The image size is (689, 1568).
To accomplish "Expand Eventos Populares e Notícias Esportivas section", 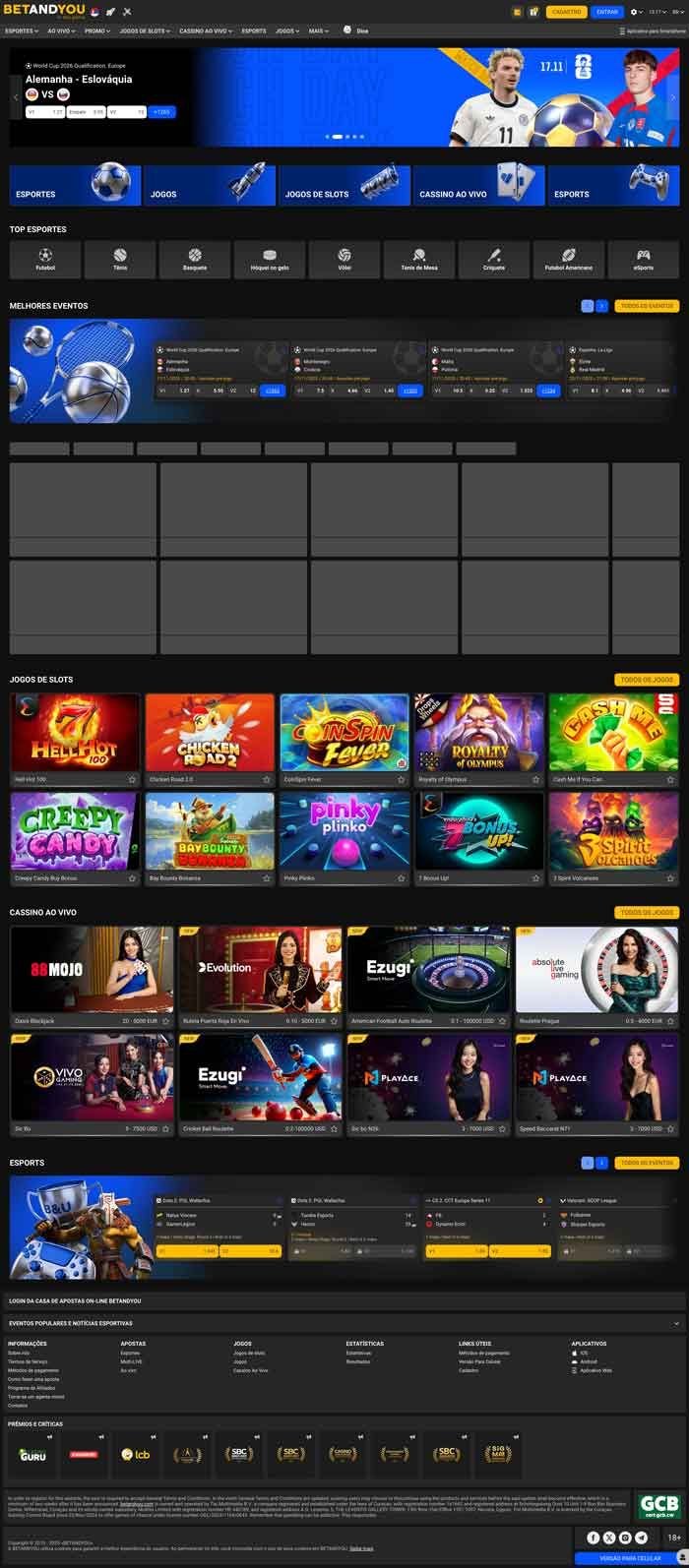I will (x=344, y=1323).
